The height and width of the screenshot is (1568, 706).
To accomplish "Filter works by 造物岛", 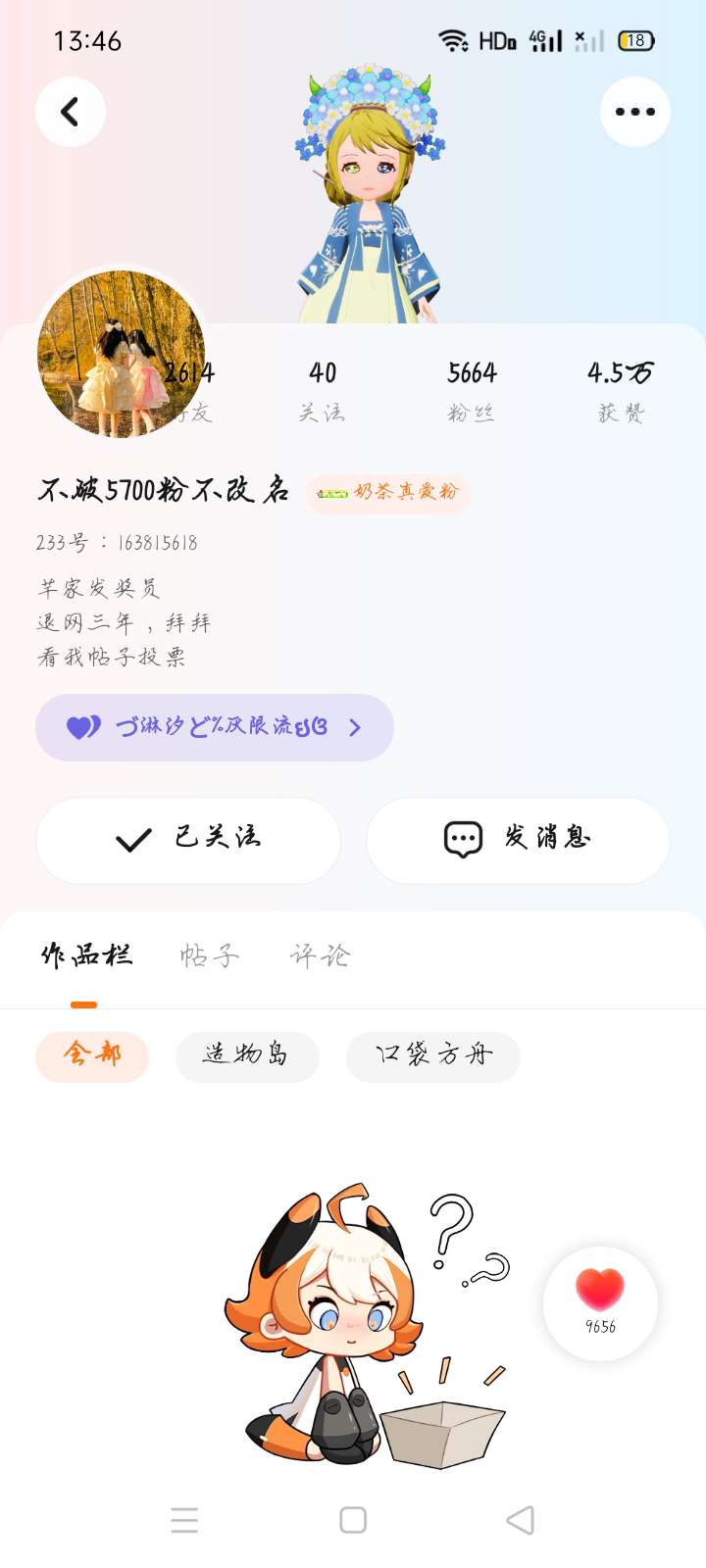I will (247, 1055).
